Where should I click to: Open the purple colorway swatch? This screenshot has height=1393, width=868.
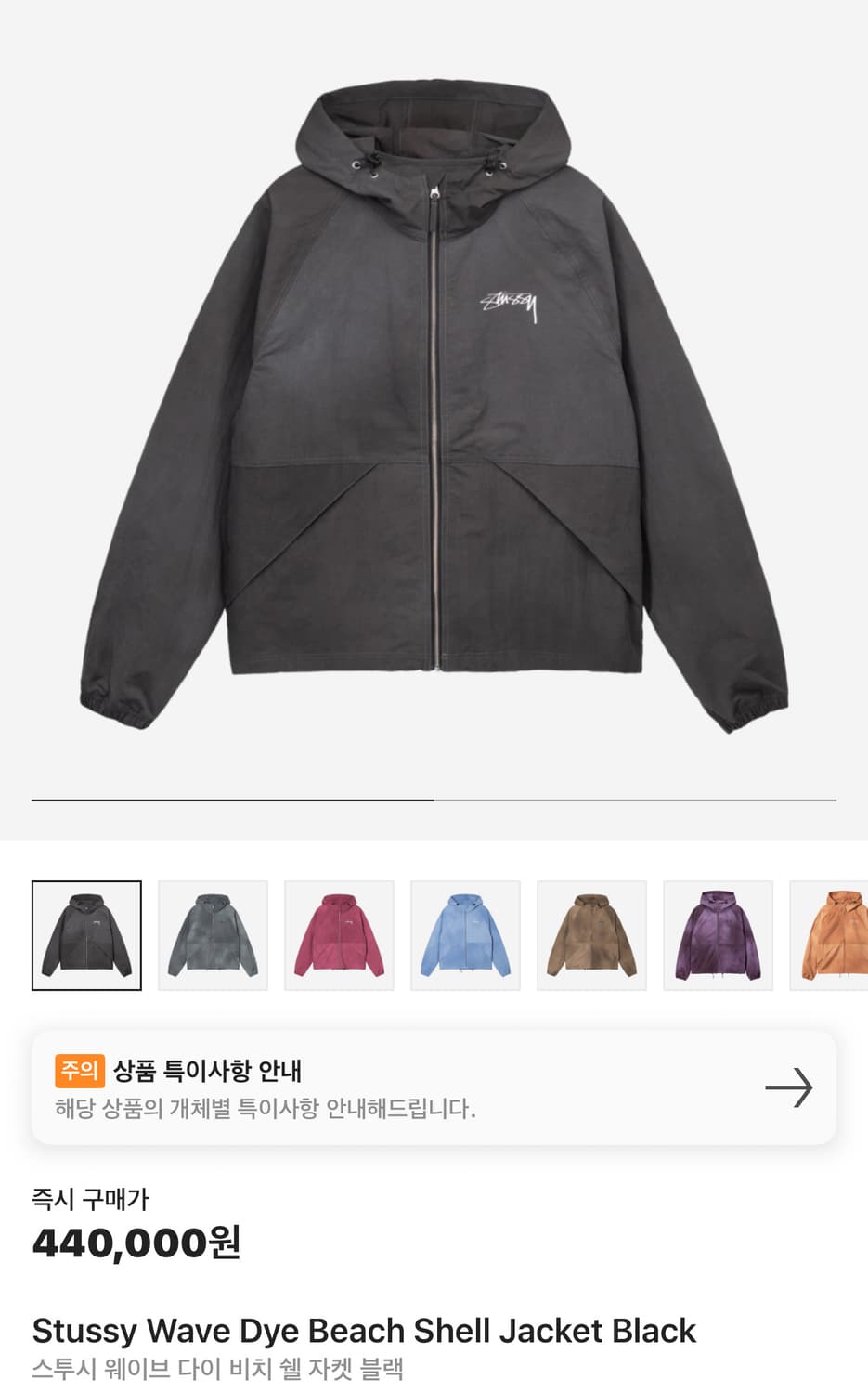(x=719, y=934)
